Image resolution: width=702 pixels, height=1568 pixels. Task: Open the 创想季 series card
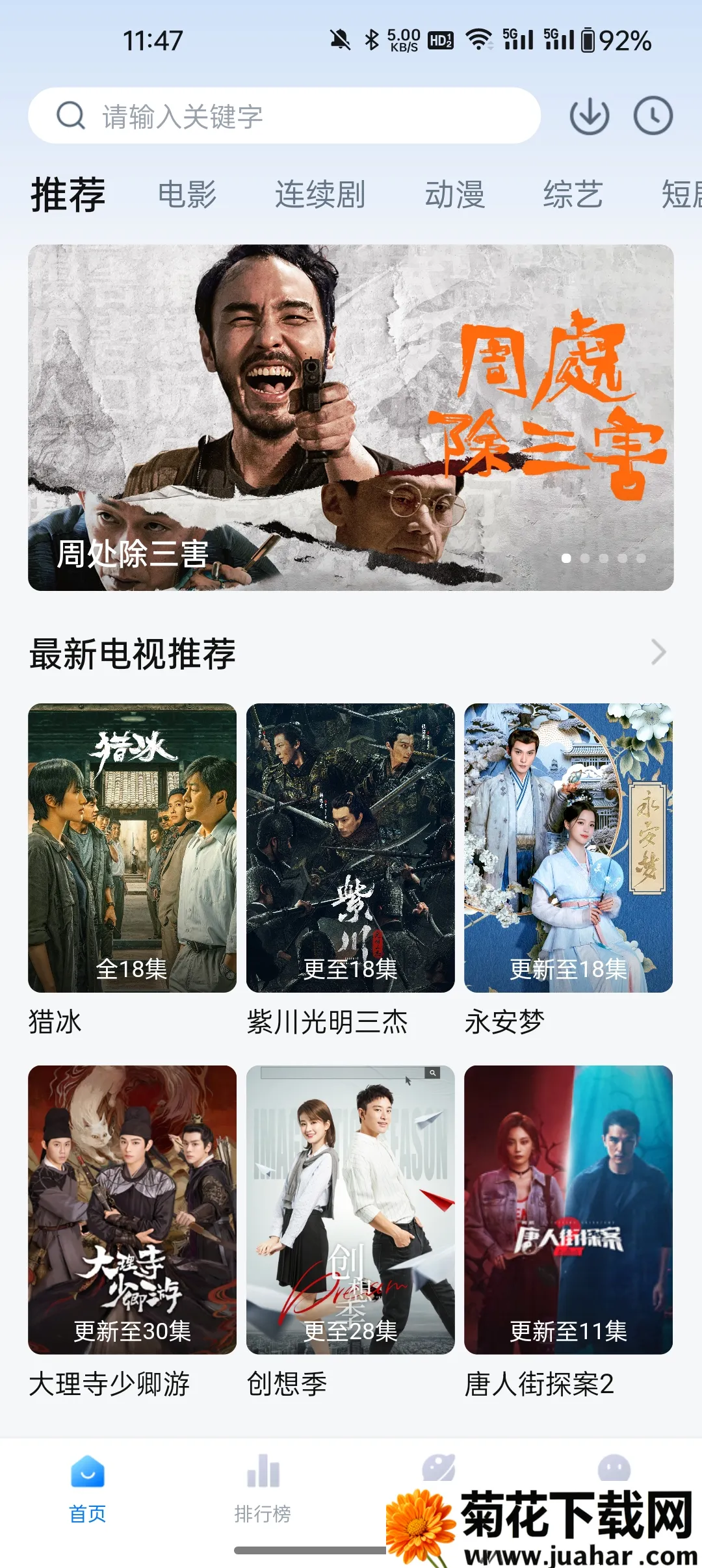click(350, 1210)
